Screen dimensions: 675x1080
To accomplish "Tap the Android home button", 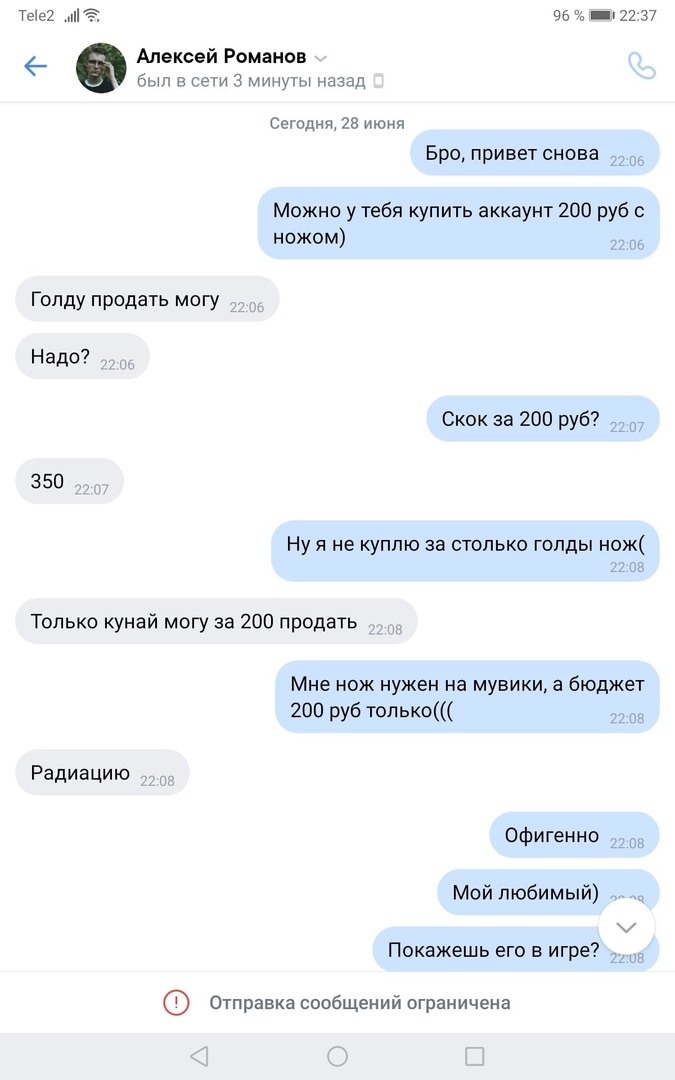I will tap(337, 1056).
